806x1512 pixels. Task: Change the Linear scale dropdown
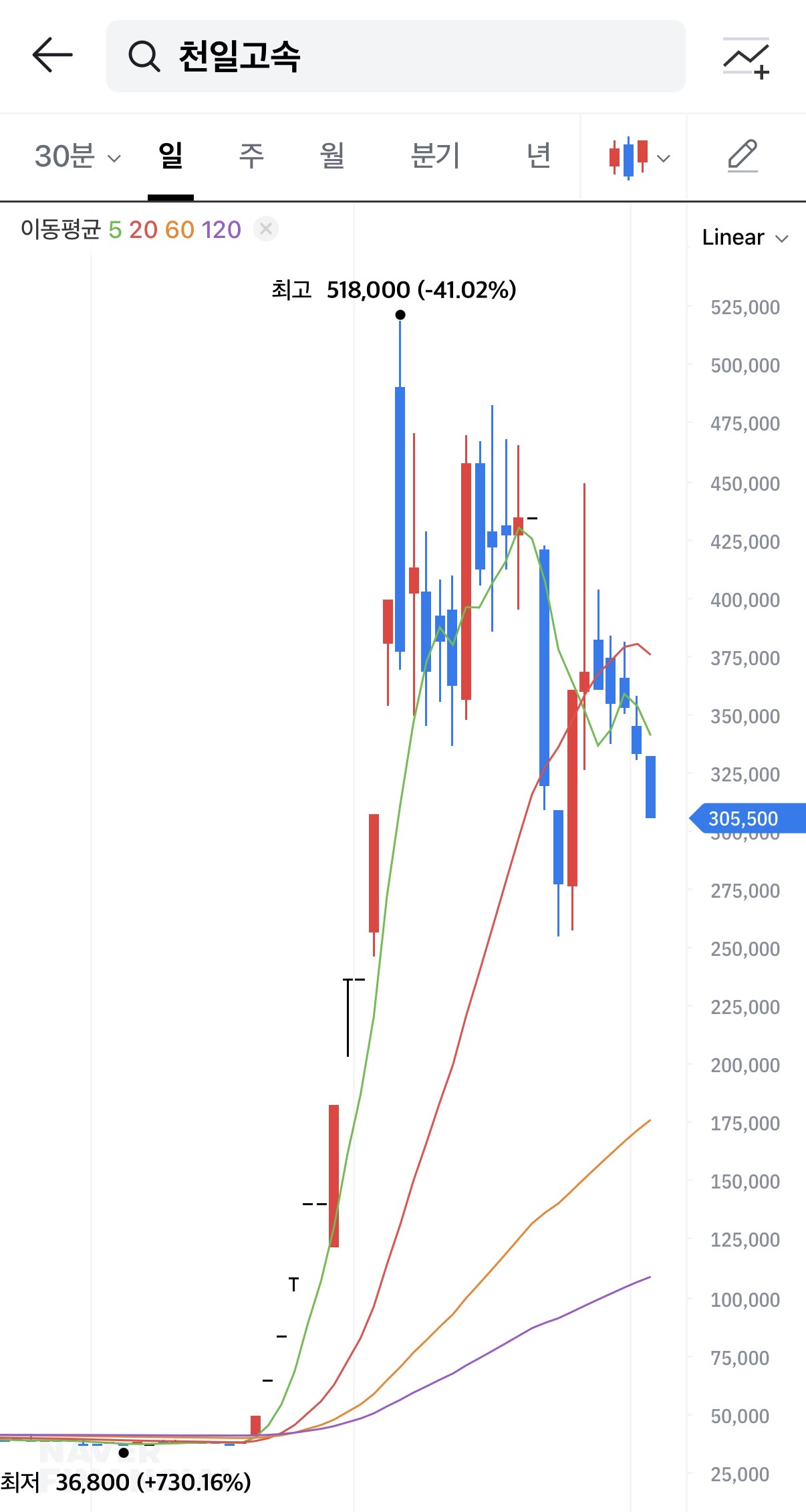[x=745, y=237]
